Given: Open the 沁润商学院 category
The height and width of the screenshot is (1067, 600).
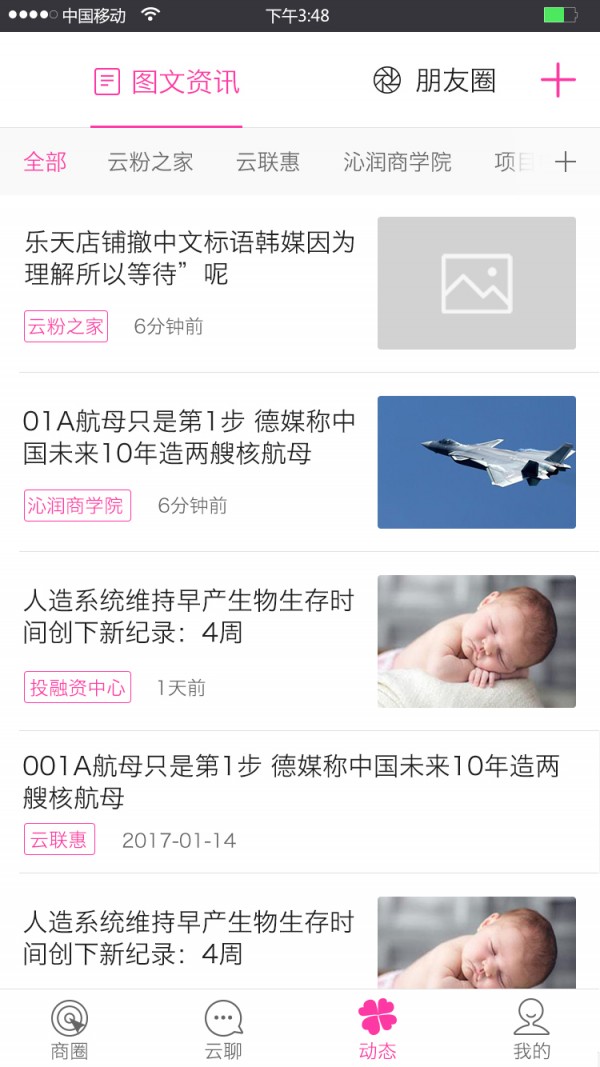Looking at the screenshot, I should click(x=397, y=162).
